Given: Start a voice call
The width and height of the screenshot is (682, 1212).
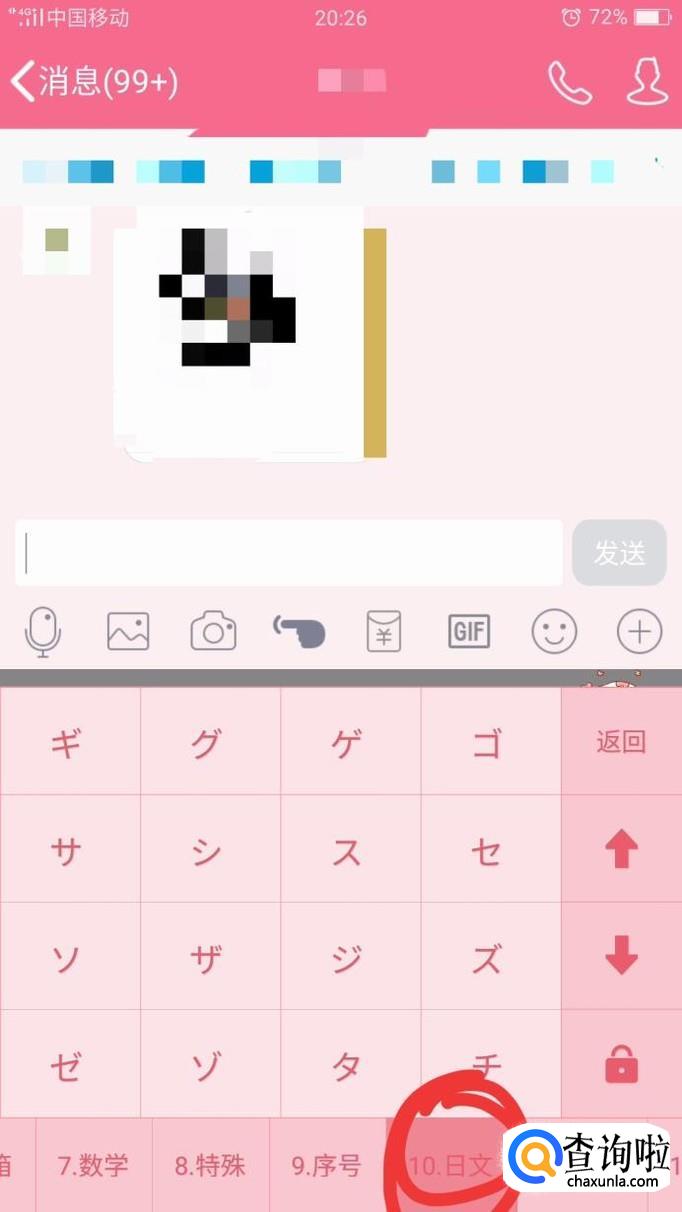Looking at the screenshot, I should (x=570, y=82).
